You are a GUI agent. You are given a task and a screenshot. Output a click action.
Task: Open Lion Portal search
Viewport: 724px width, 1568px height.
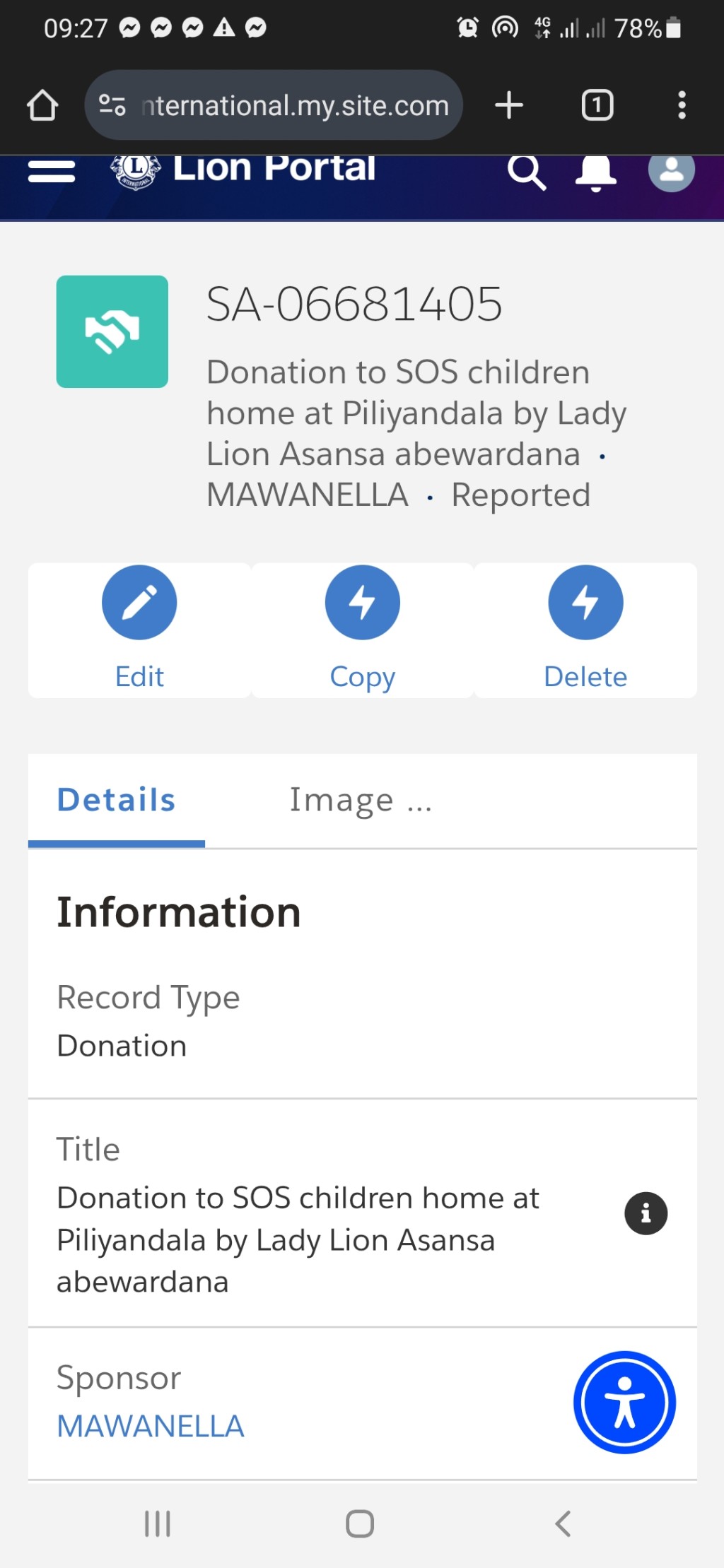tap(527, 172)
